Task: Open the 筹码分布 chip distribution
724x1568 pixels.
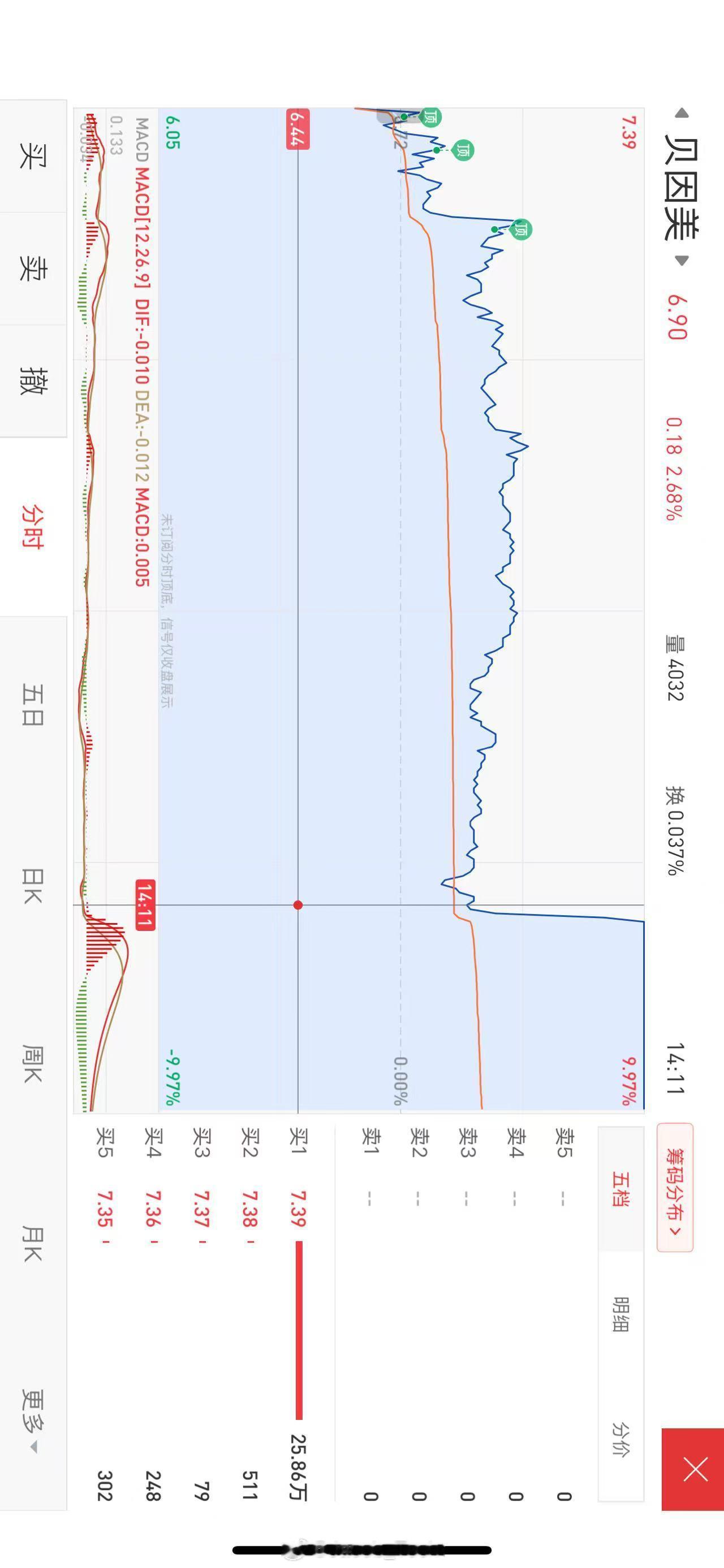Action: click(675, 1187)
